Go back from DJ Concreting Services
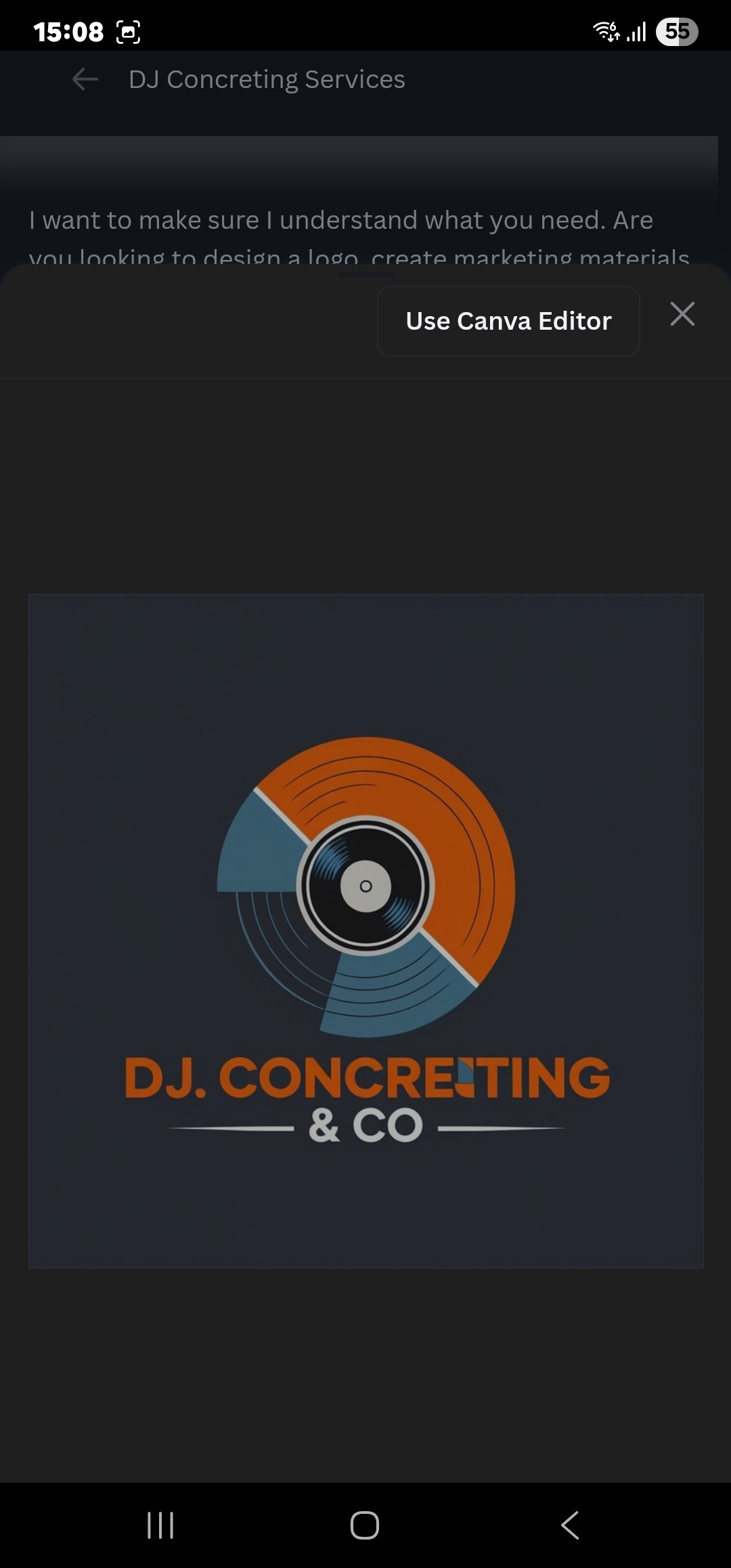The width and height of the screenshot is (731, 1568). click(85, 79)
